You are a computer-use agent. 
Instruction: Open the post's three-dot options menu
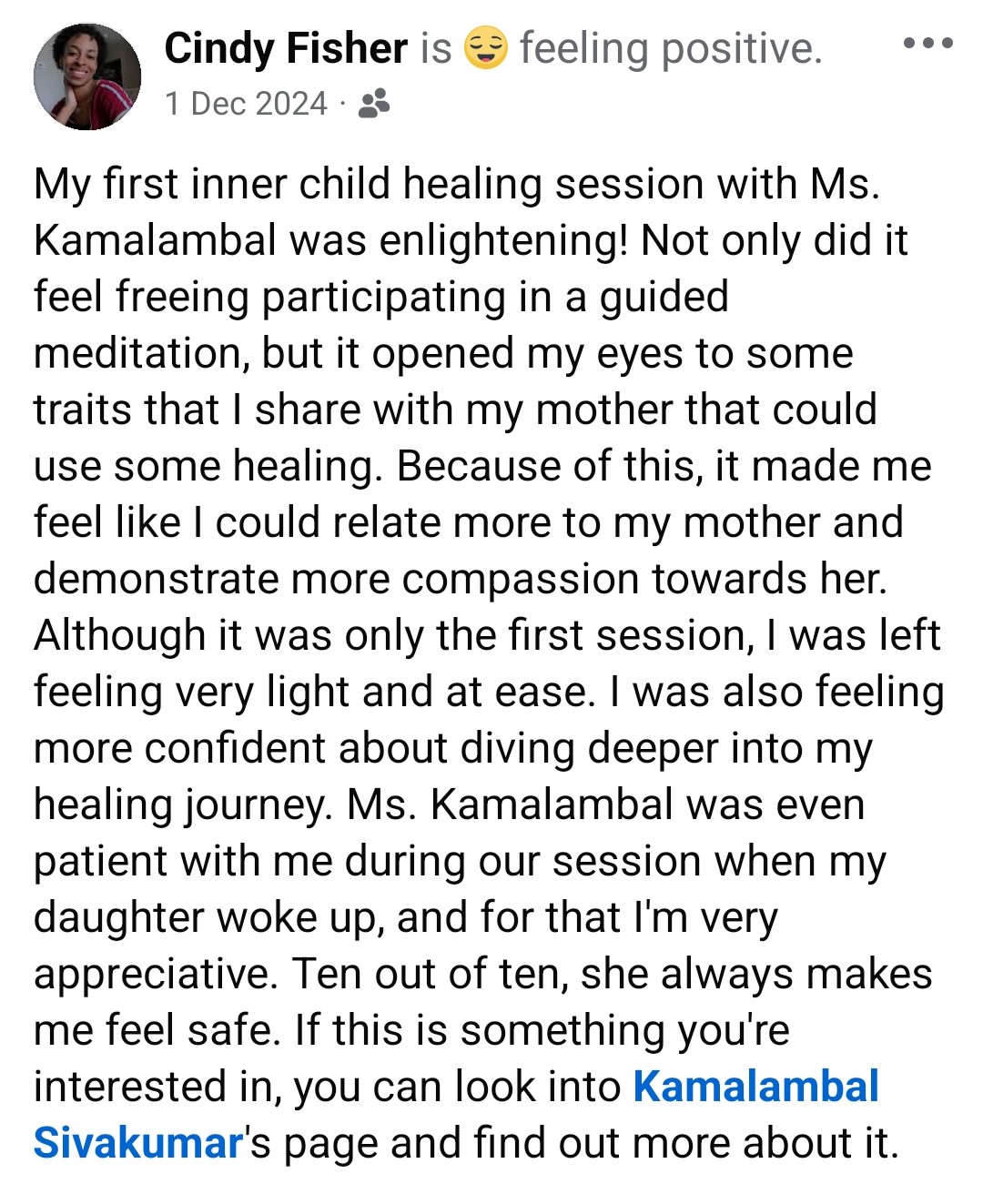pyautogui.click(x=927, y=44)
